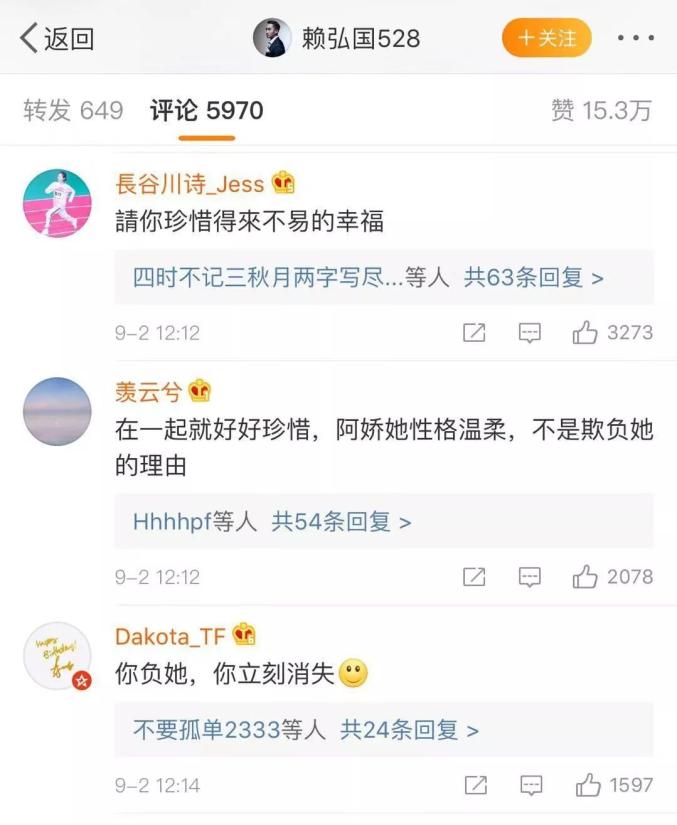The width and height of the screenshot is (677, 825).
Task: Open the three-dot more options menu
Action: click(x=635, y=39)
